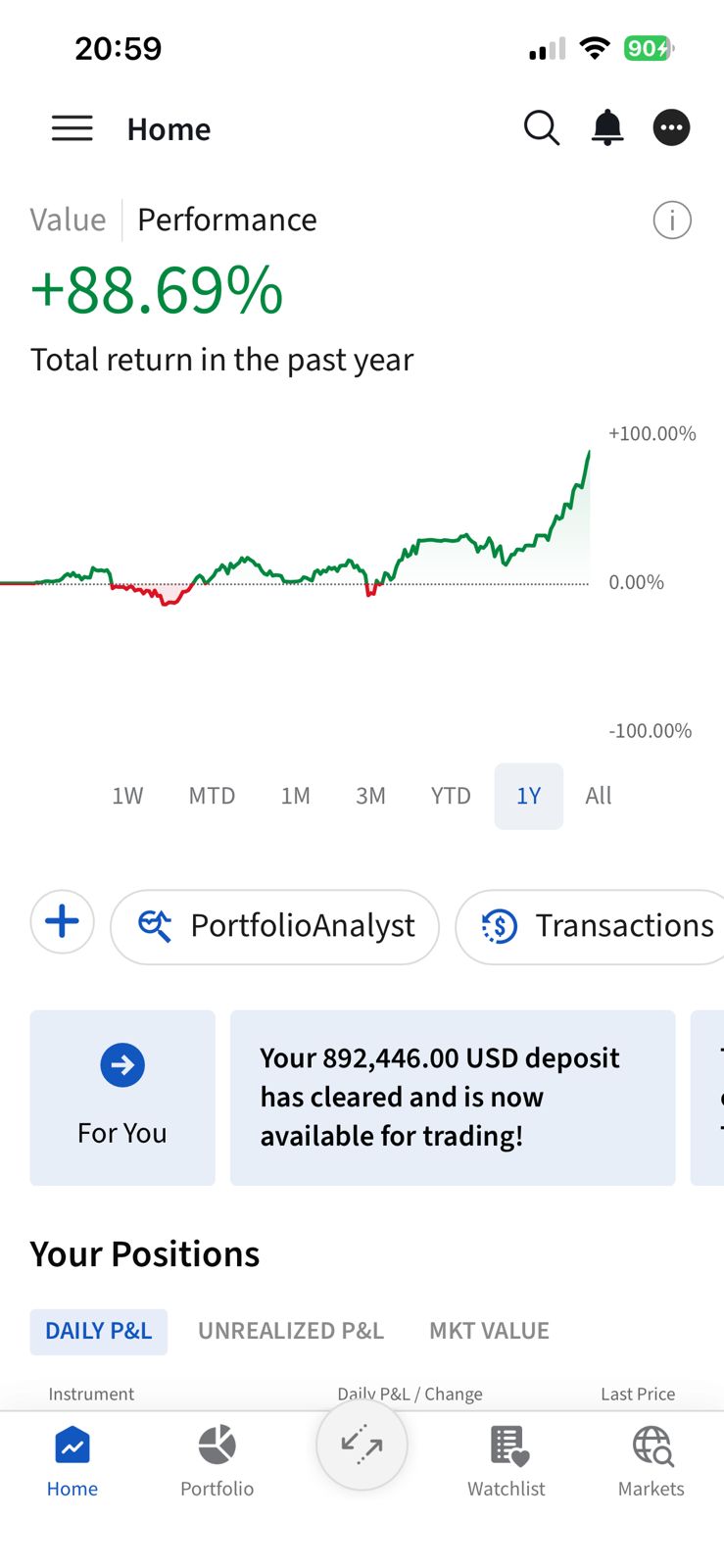
Task: Tap the plus button to add a shortcut
Action: [x=62, y=922]
